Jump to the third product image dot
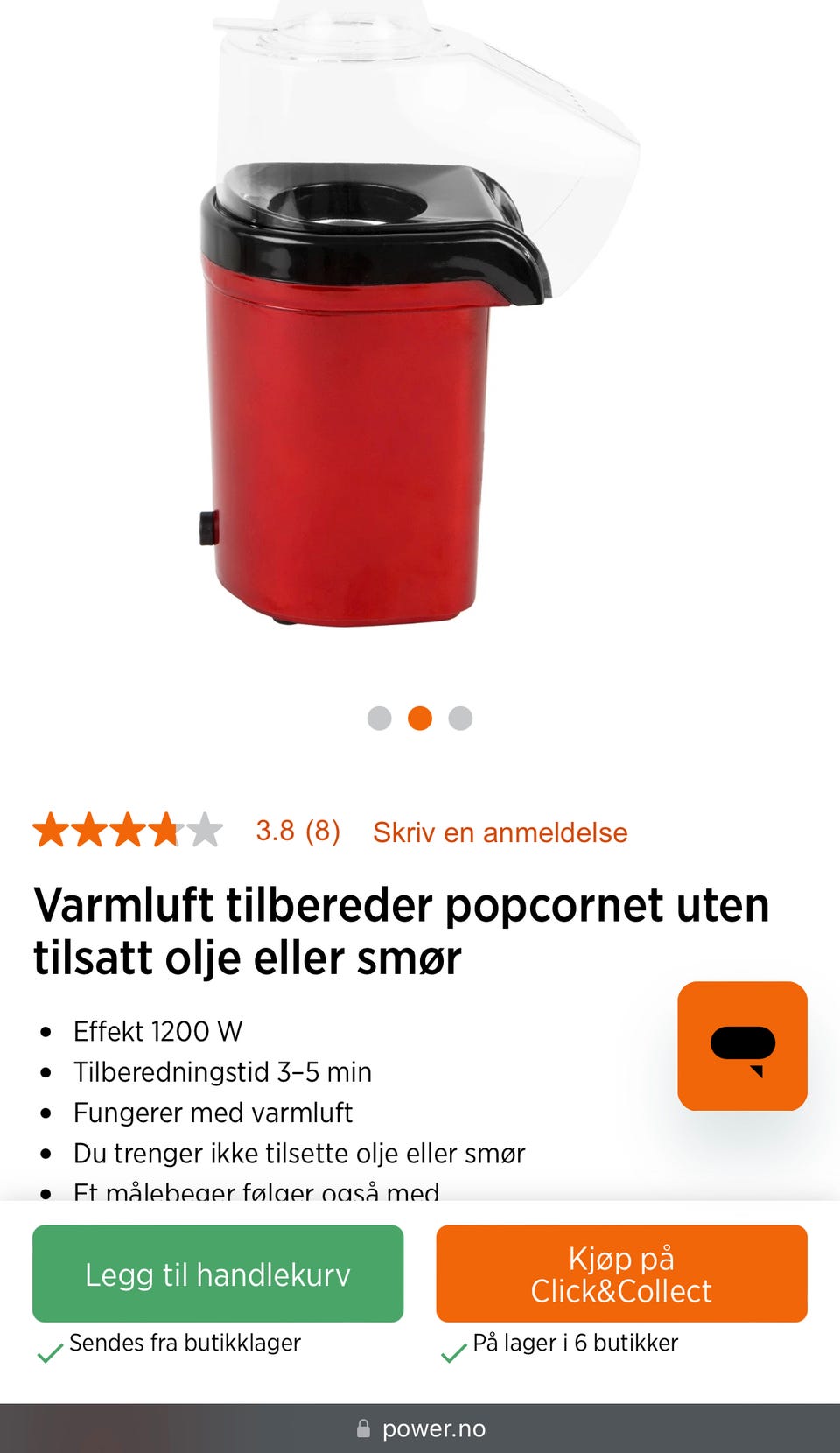The image size is (840, 1453). (x=460, y=718)
